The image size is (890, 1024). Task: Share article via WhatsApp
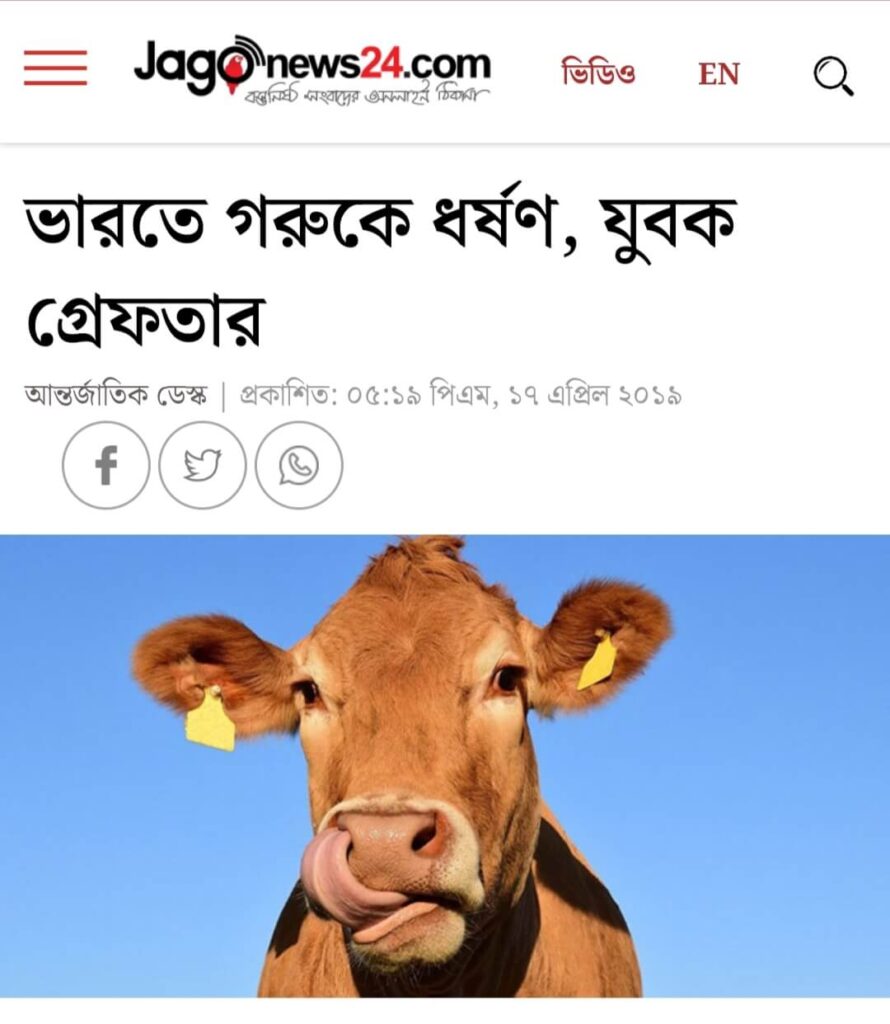pyautogui.click(x=298, y=465)
